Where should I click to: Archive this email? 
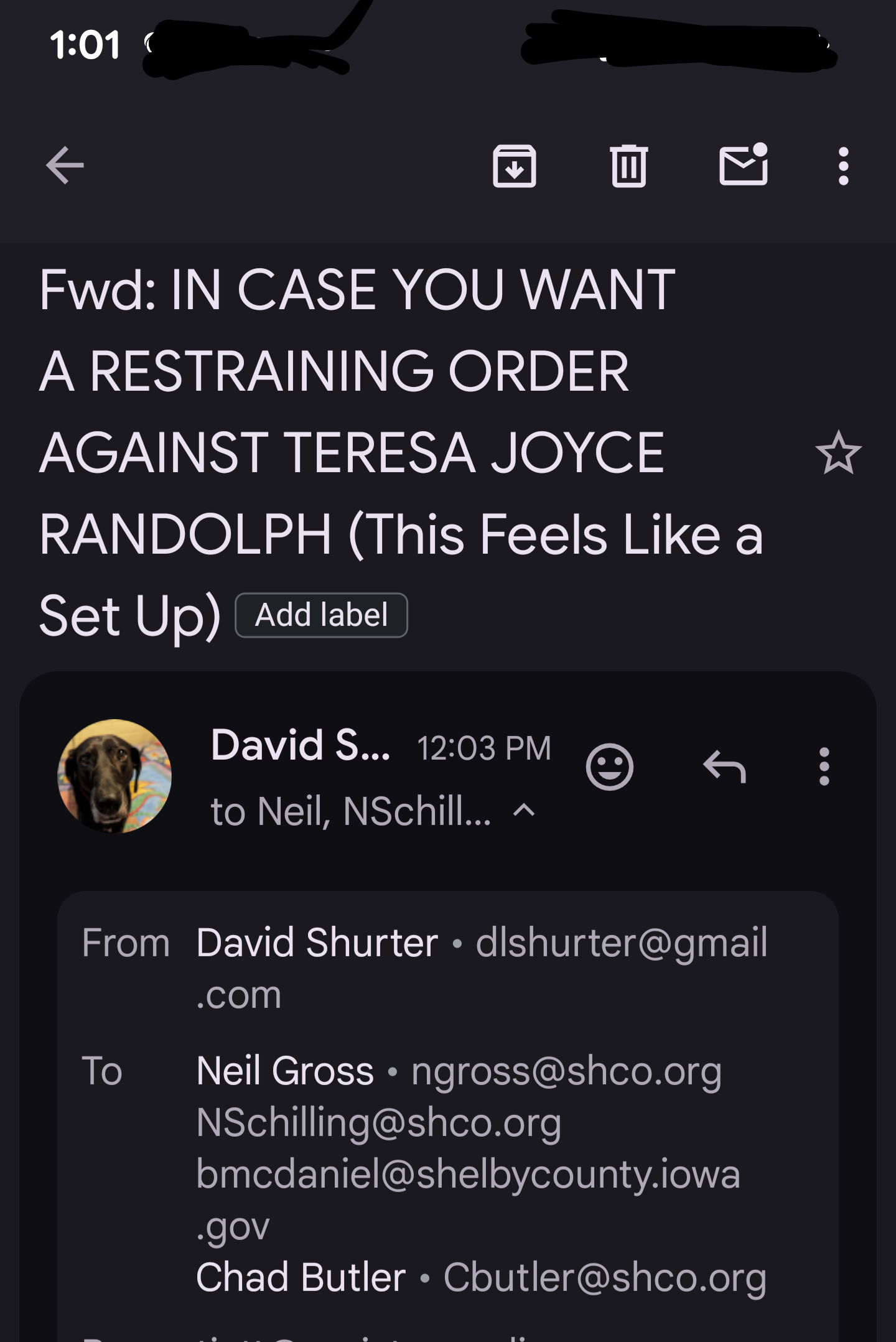tap(514, 165)
